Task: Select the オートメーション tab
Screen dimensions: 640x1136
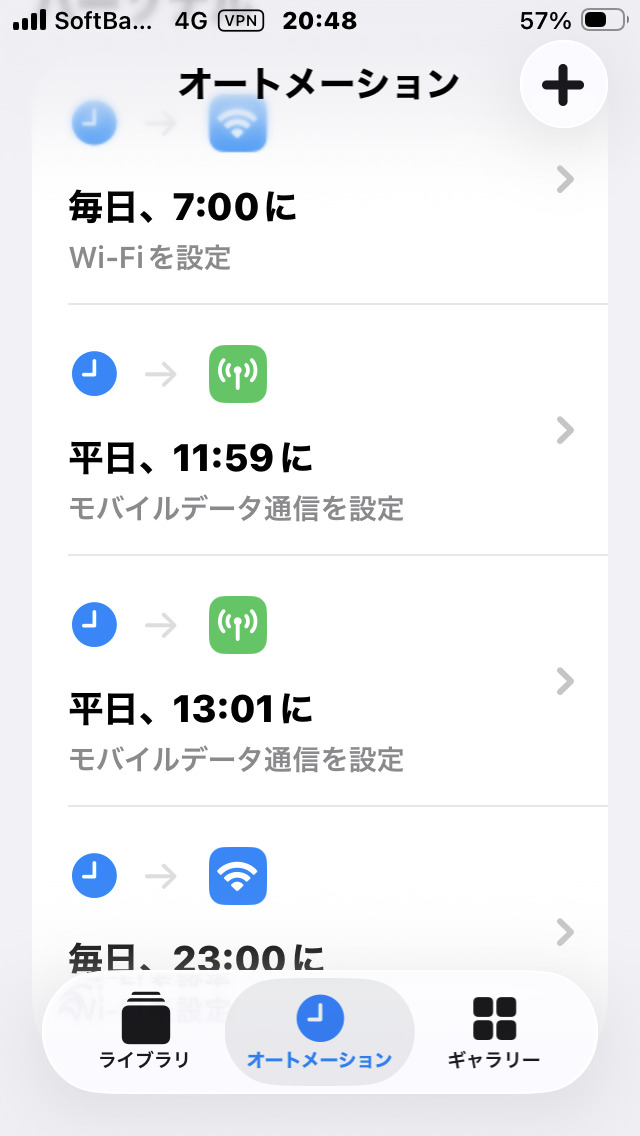Action: (x=319, y=1033)
